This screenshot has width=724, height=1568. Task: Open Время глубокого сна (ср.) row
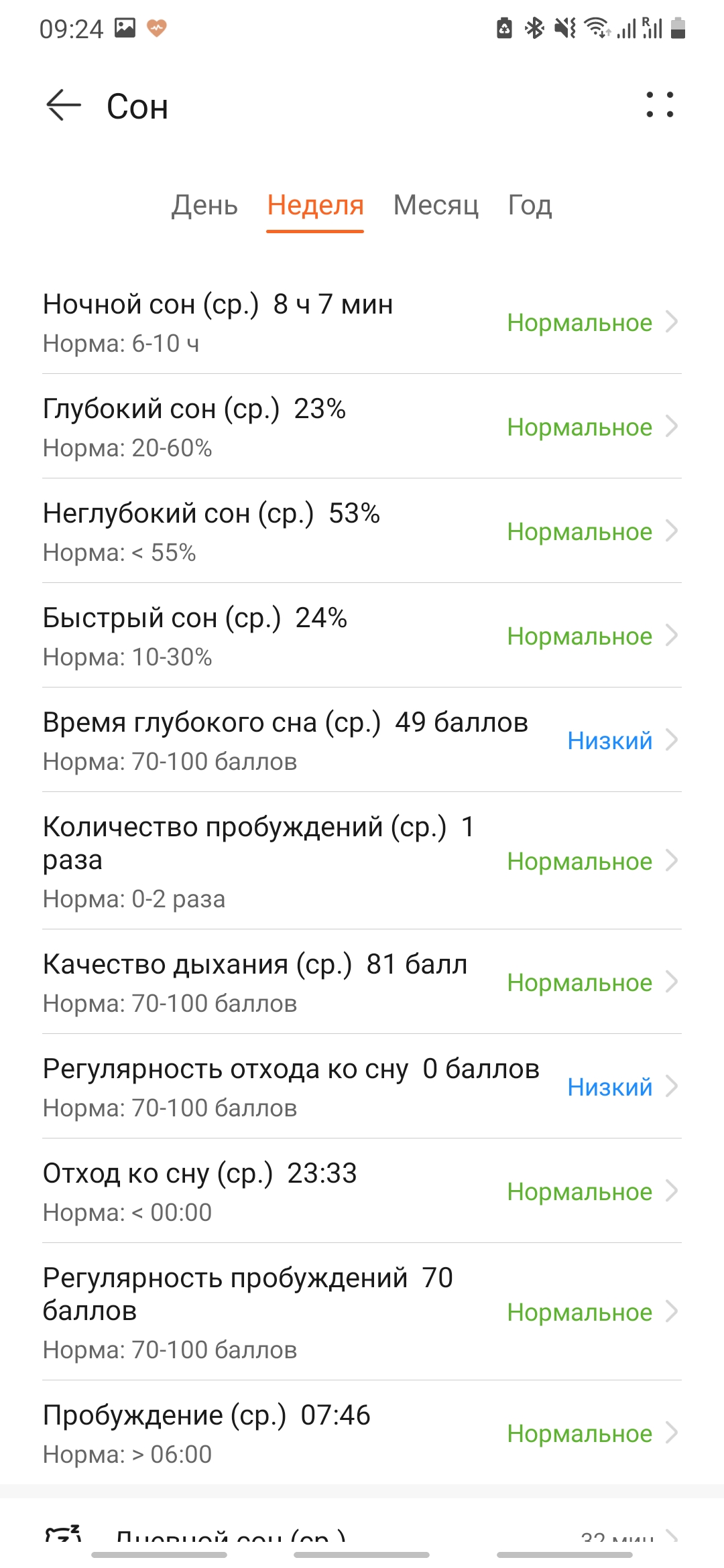click(x=362, y=740)
